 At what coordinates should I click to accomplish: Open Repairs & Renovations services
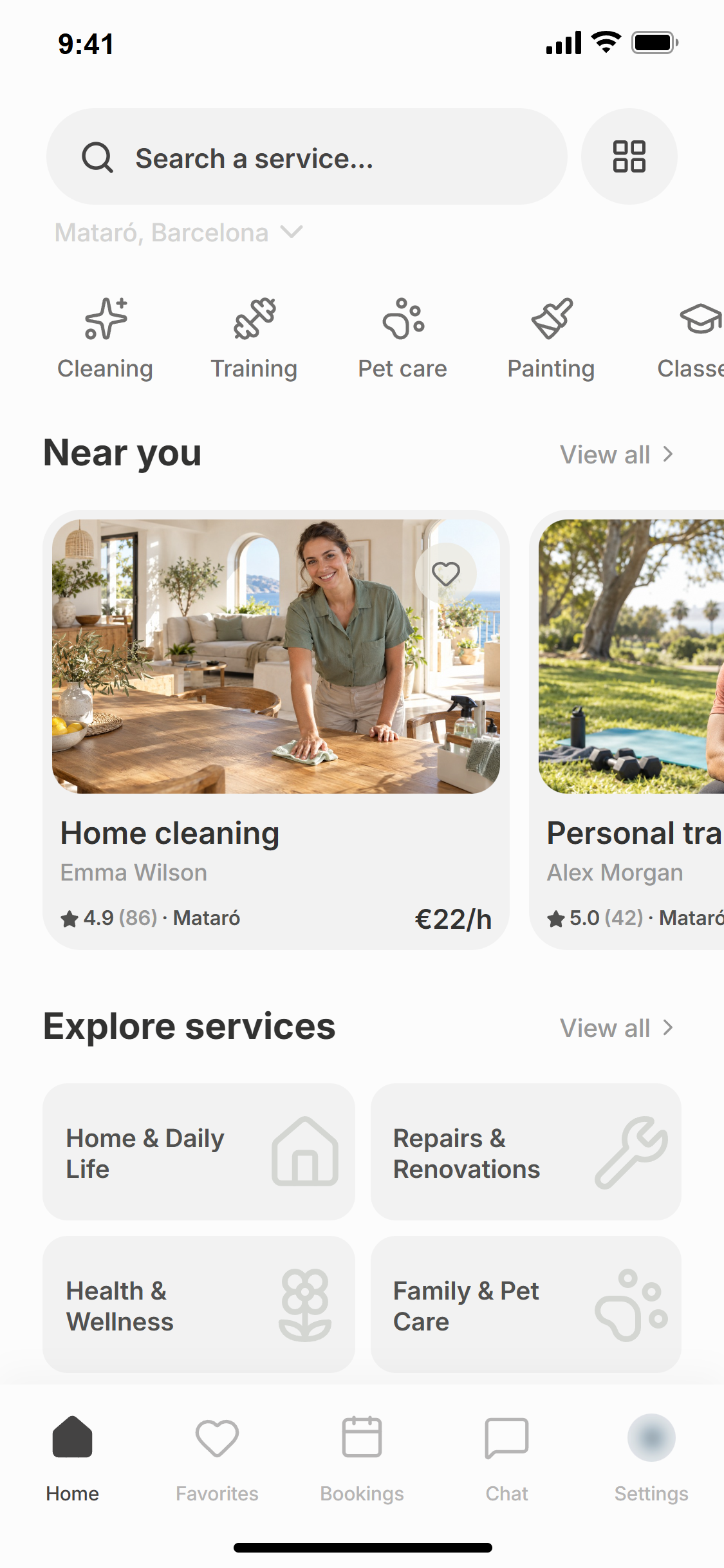[526, 1152]
